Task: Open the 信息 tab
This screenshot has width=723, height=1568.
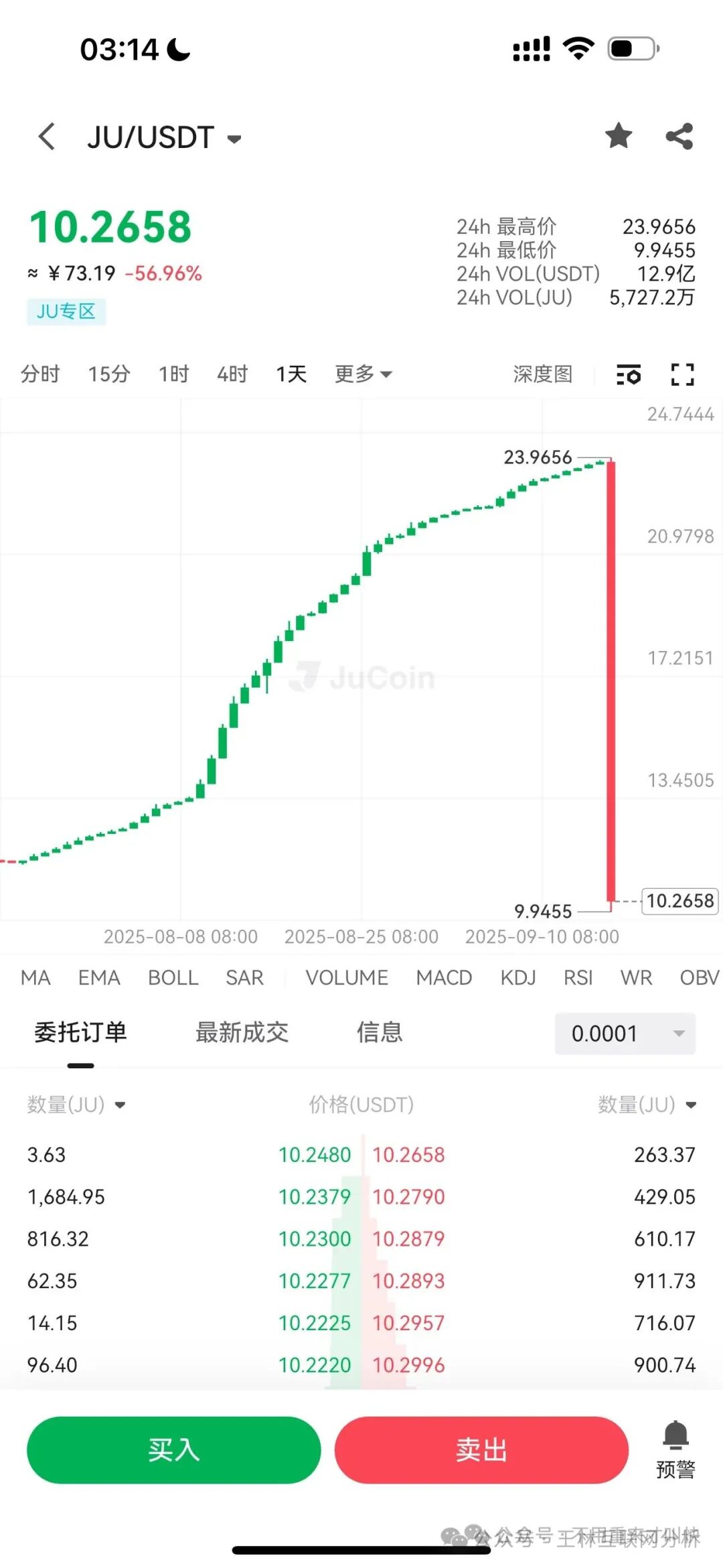Action: click(x=379, y=1034)
